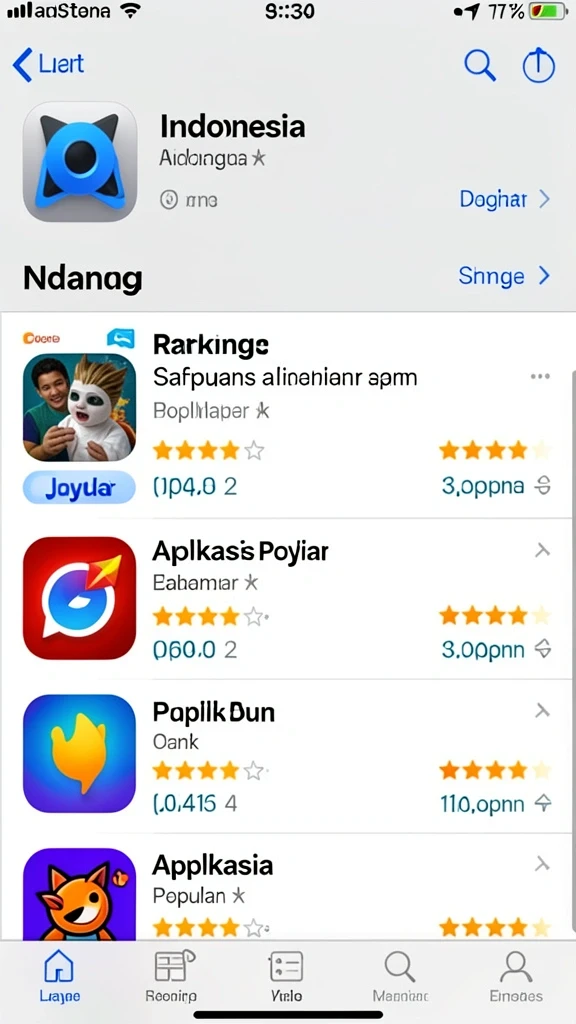This screenshot has height=1024, width=576.
Task: Open the Enoaes profile tab
Action: [516, 976]
